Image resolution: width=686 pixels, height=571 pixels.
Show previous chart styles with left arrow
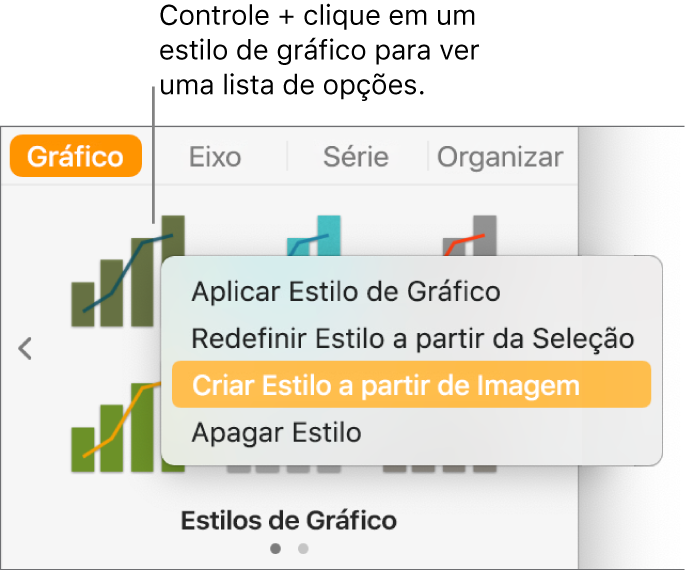click(26, 349)
